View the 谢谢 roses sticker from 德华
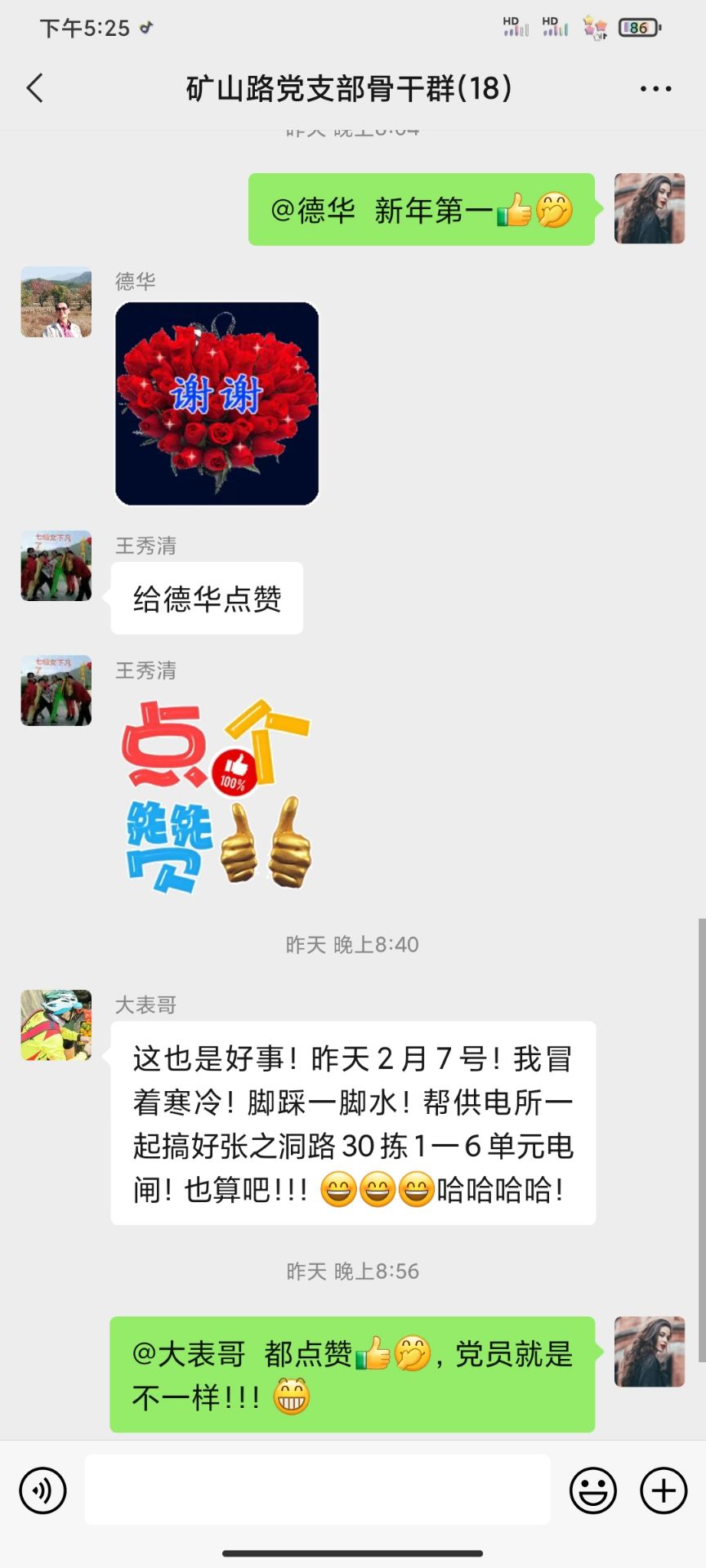Screen dimensions: 706x1568 pos(217,403)
